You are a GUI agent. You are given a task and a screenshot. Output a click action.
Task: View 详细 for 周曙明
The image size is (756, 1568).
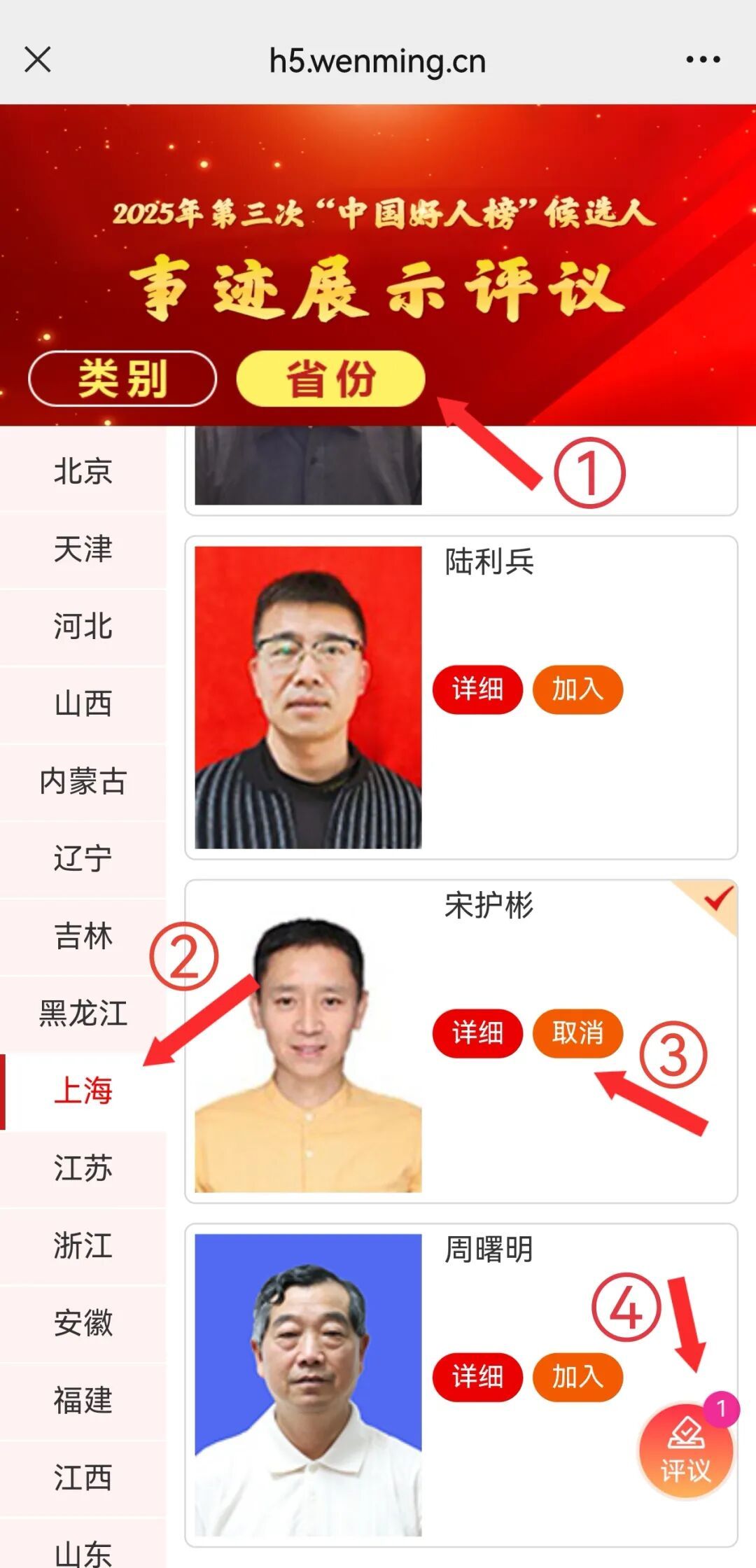477,1377
